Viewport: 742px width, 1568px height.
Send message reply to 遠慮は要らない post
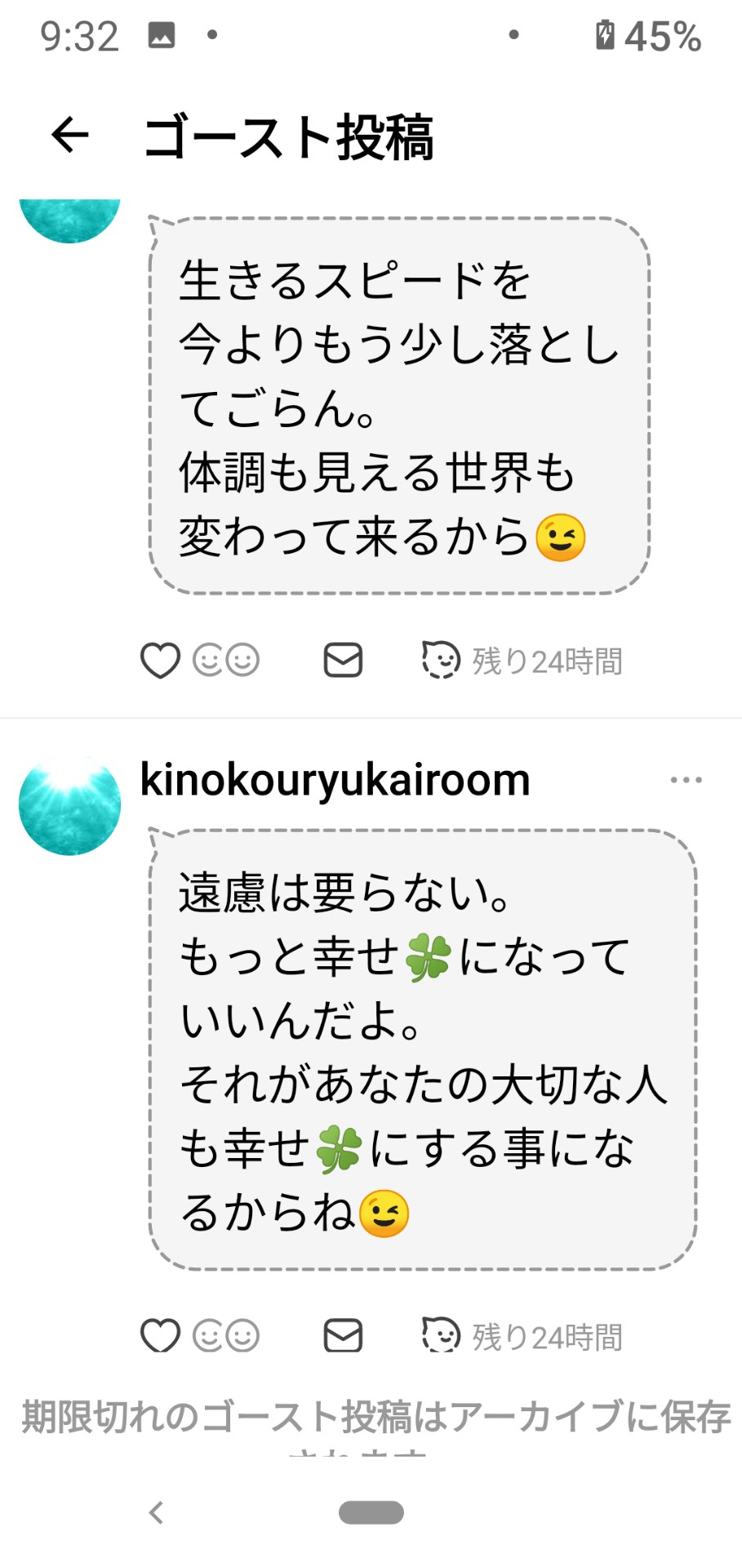[343, 1336]
